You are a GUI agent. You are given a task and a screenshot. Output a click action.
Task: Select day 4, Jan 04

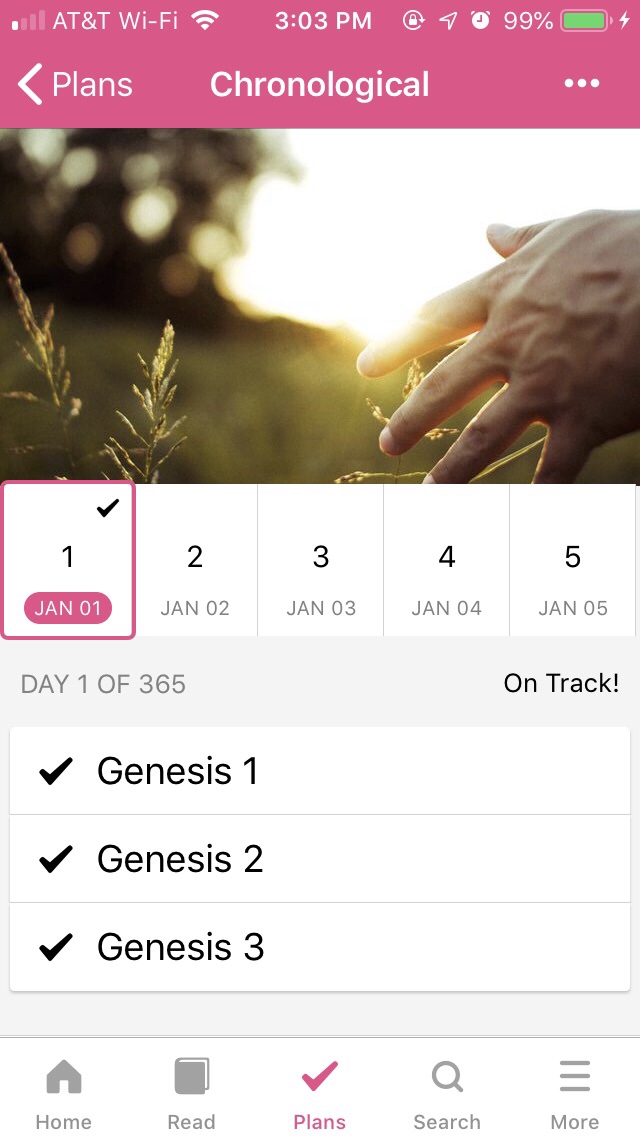coord(447,560)
